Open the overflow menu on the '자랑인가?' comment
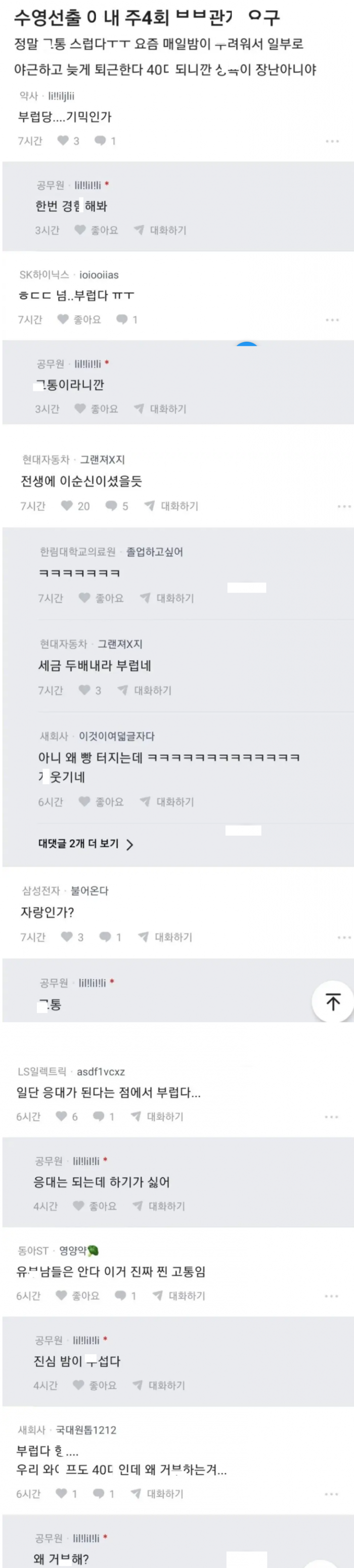Screen dimensions: 354x1568 [x=344, y=937]
